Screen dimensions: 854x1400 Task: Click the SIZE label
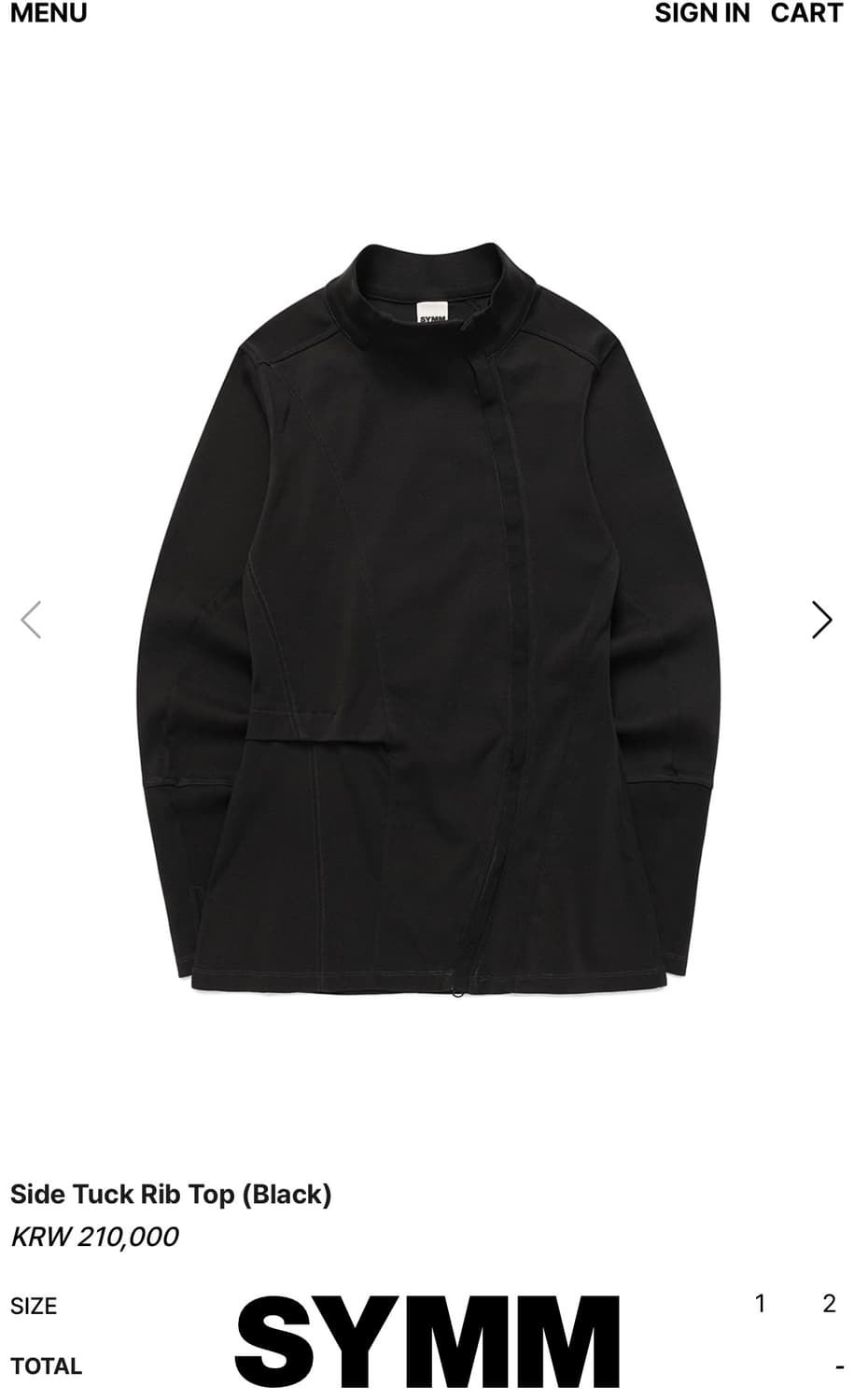[x=35, y=1307]
